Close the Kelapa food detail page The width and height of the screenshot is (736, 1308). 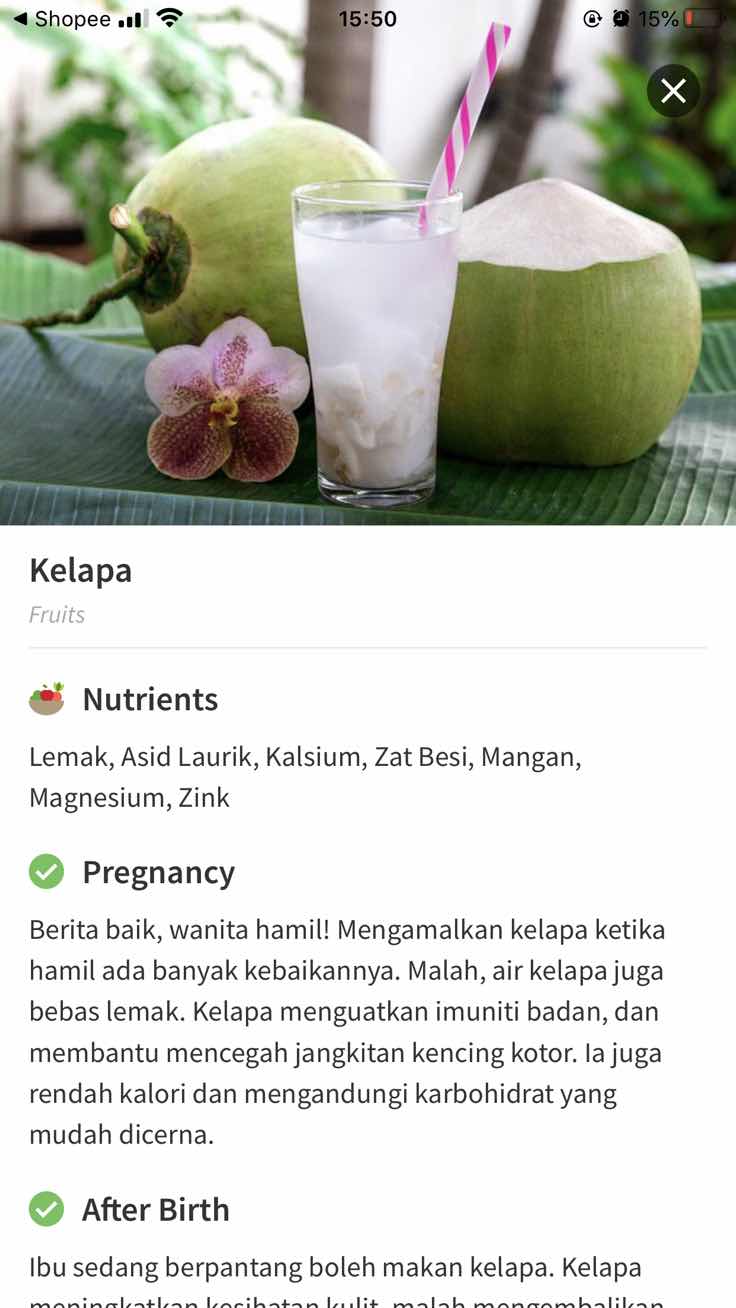pyautogui.click(x=673, y=91)
